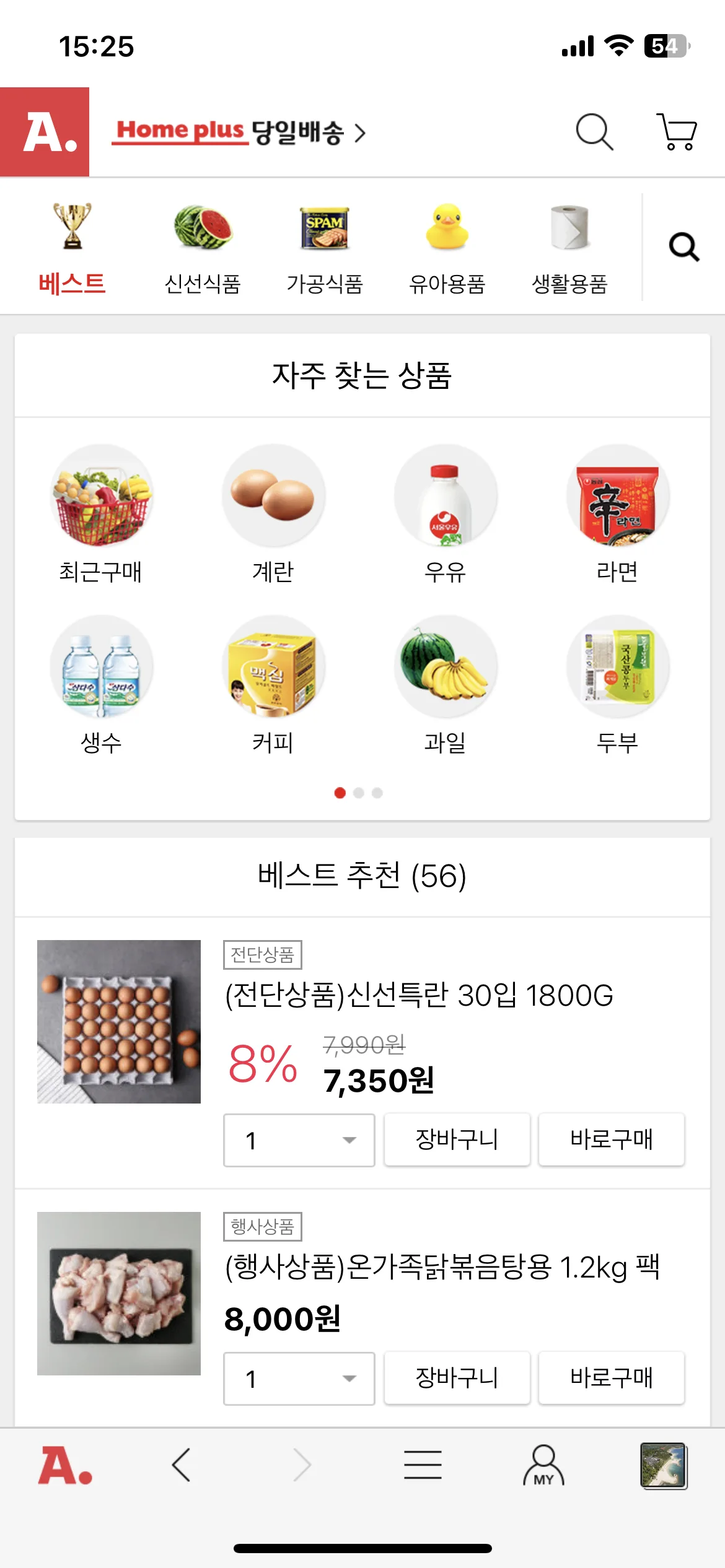Expand quantity dropdown for 신선특란 30입
The height and width of the screenshot is (1568, 725).
(x=299, y=1140)
